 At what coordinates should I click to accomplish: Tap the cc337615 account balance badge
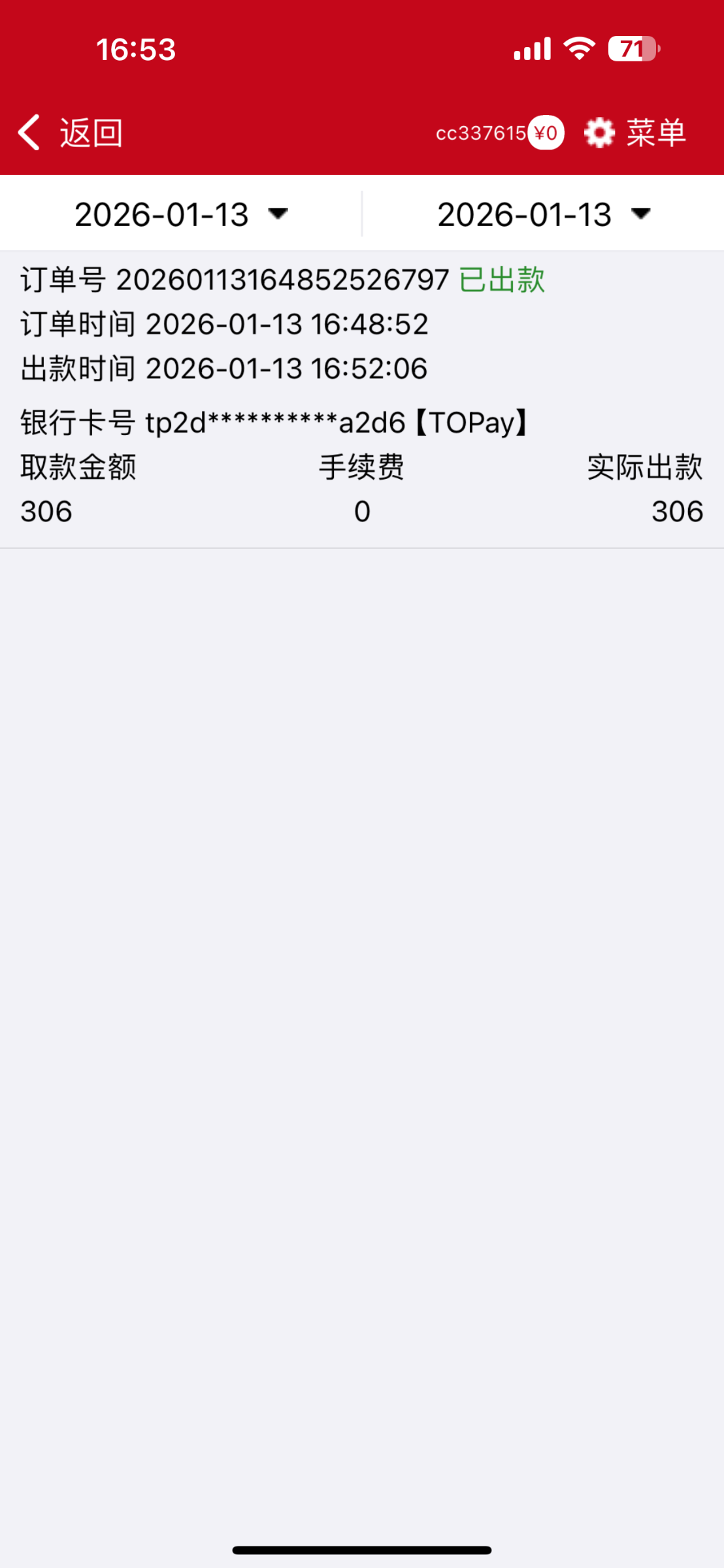pos(499,133)
